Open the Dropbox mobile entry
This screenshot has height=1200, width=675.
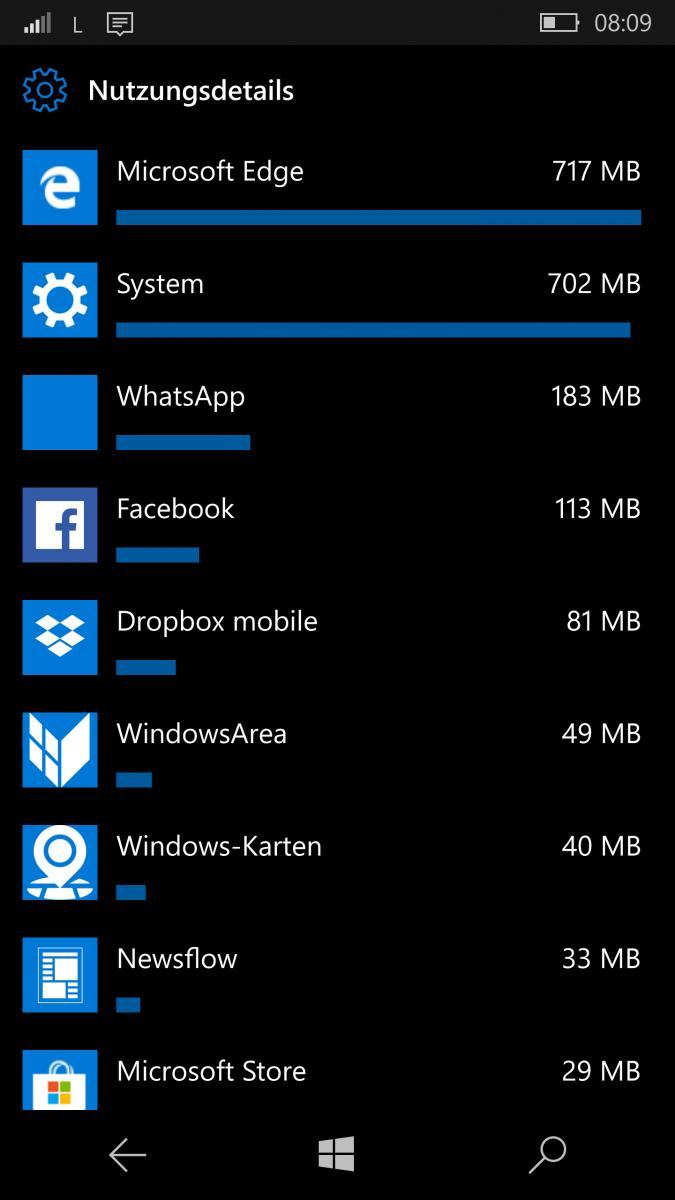click(337, 638)
